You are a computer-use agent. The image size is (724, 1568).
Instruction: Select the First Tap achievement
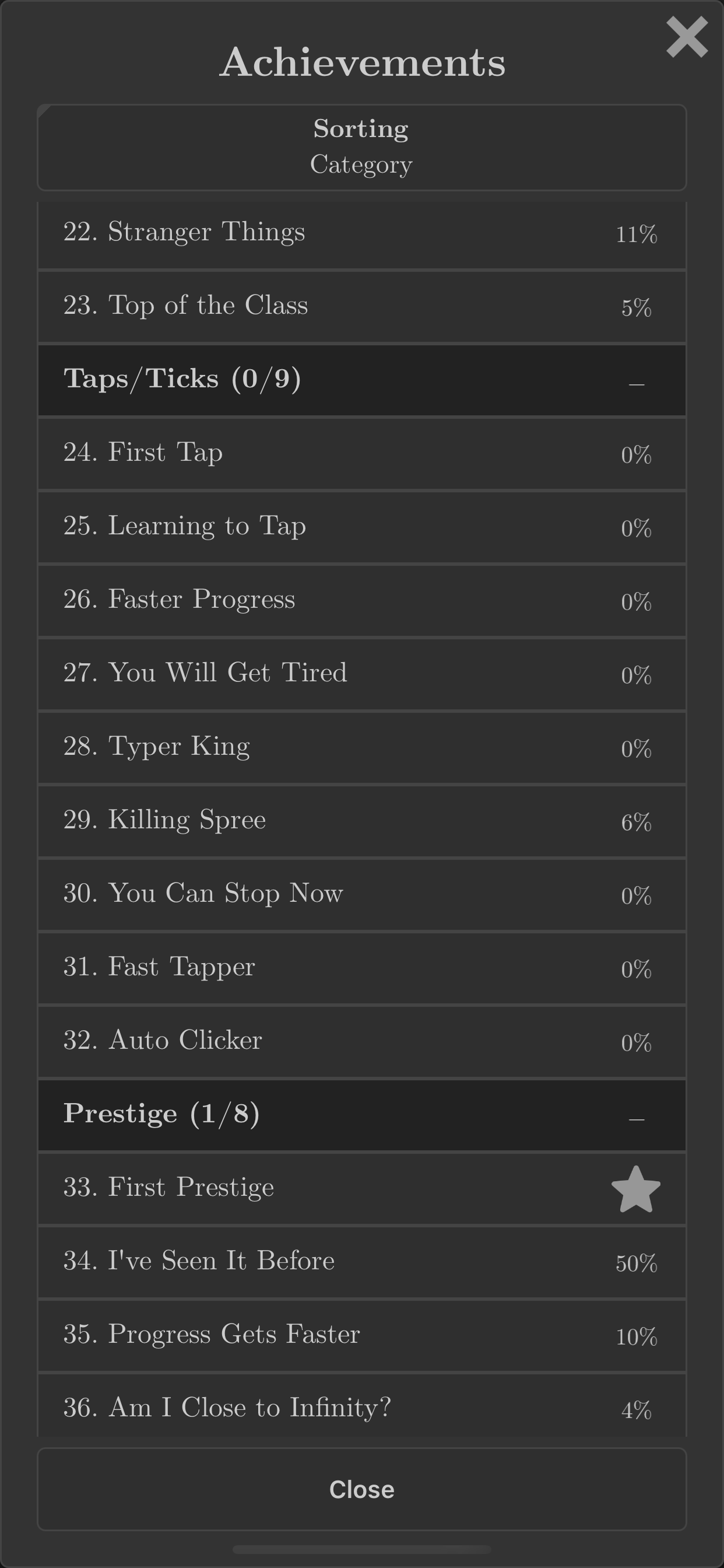tap(361, 453)
